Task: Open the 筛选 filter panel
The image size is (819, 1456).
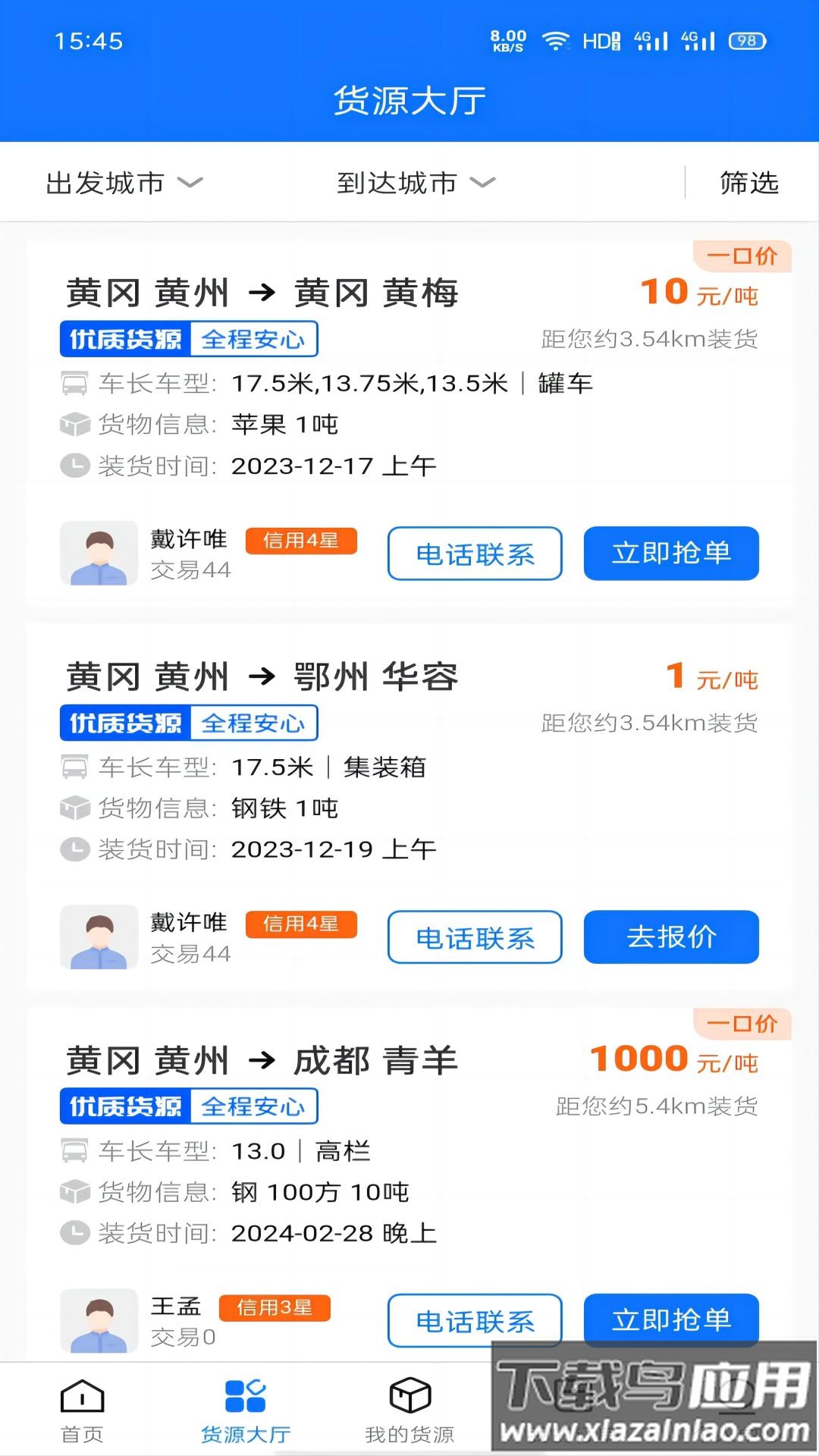Action: (748, 182)
